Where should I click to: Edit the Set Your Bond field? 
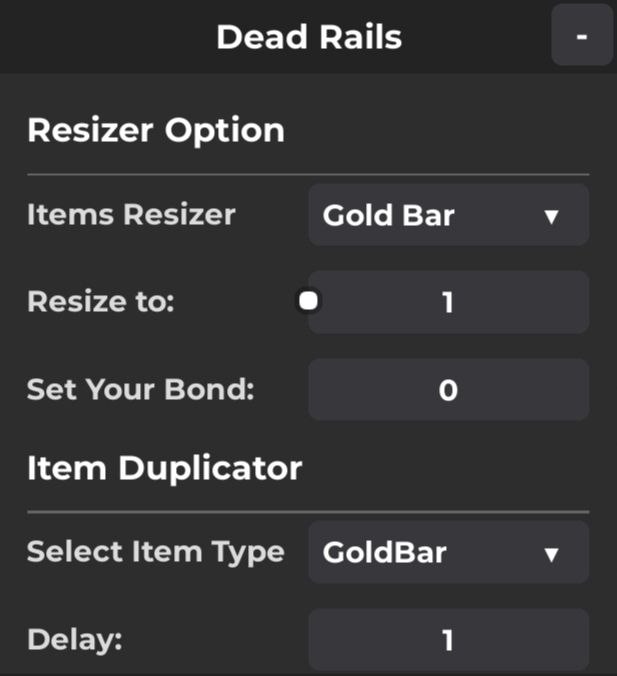click(448, 390)
